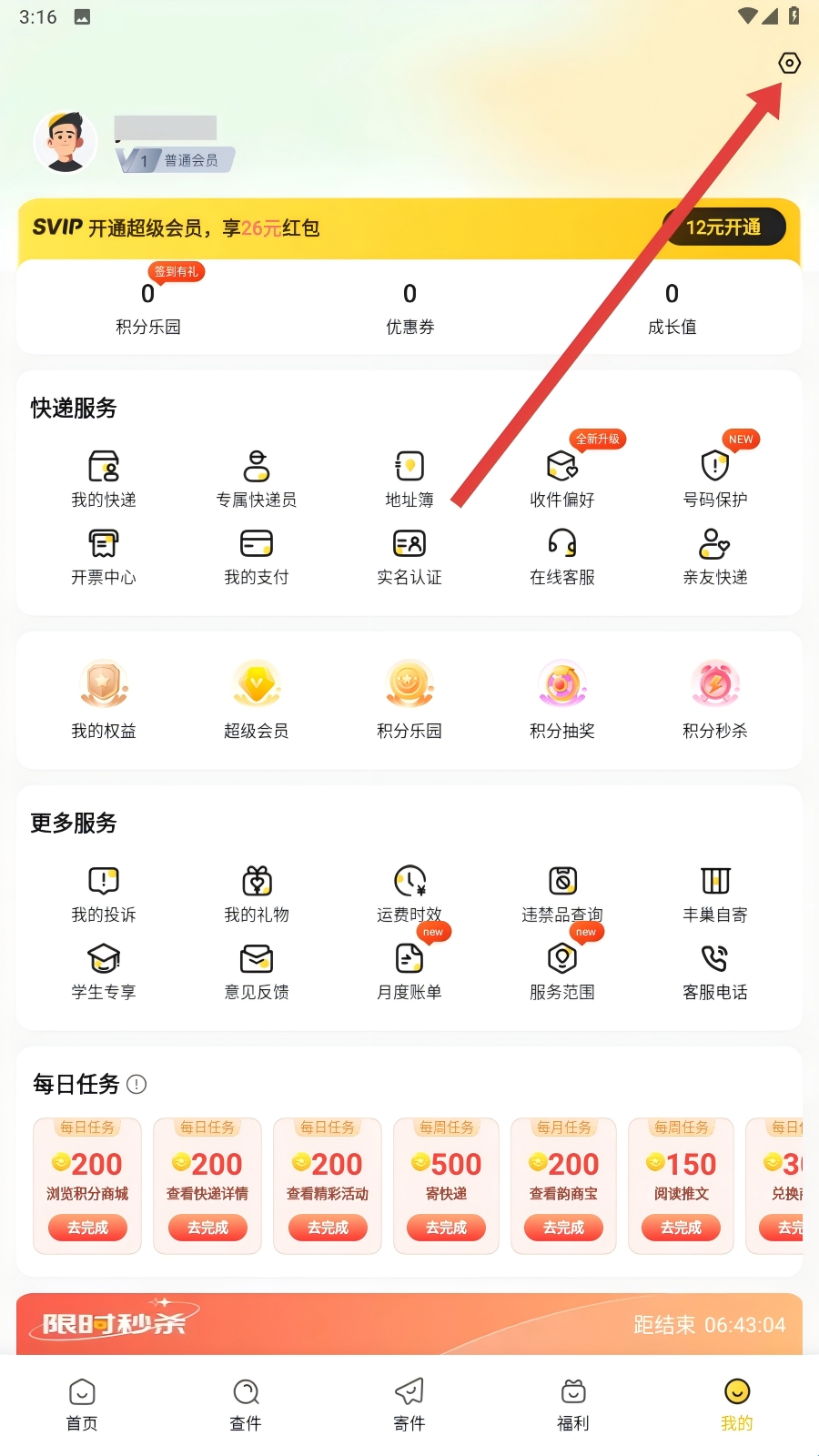This screenshot has height=1456, width=819.
Task: Open the settings gear icon
Action: [x=789, y=63]
